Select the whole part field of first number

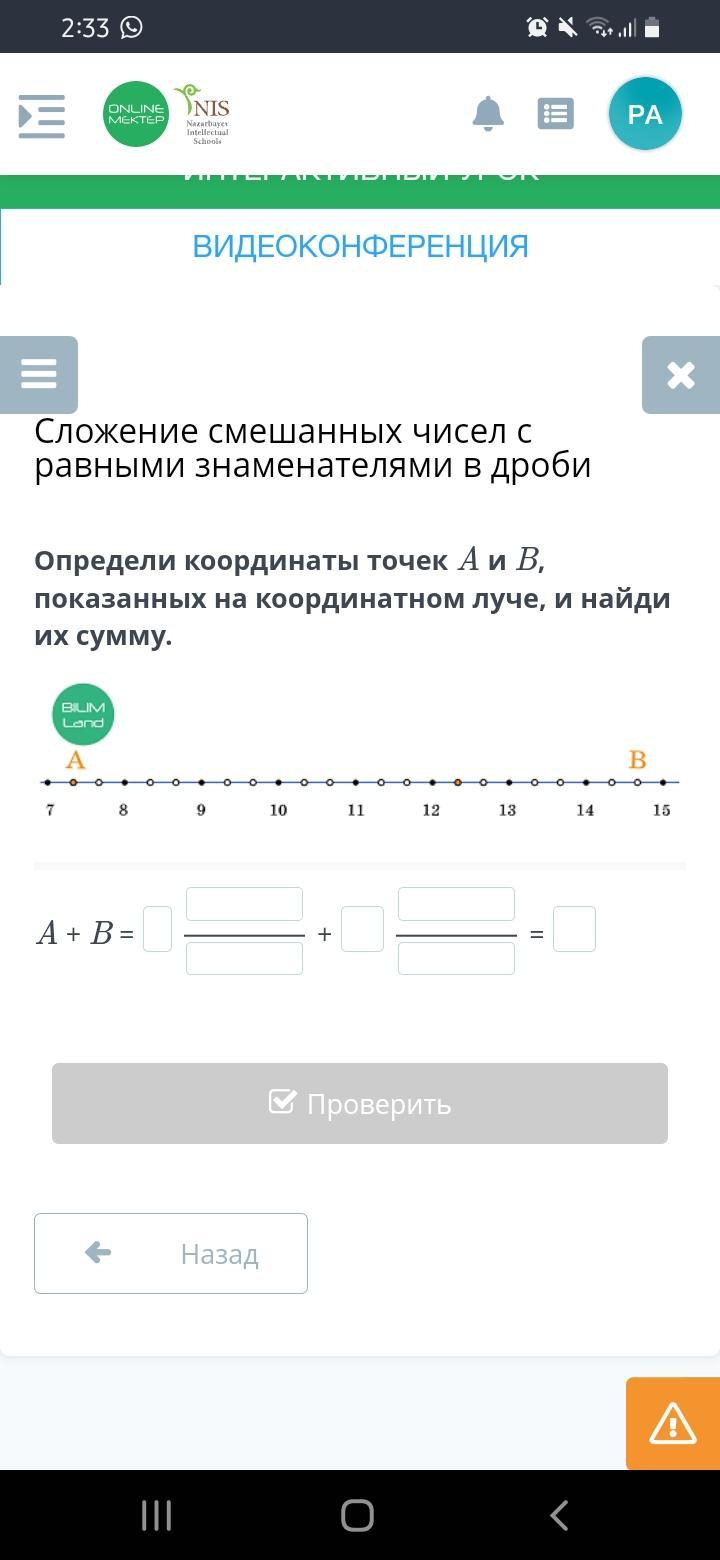tap(158, 929)
